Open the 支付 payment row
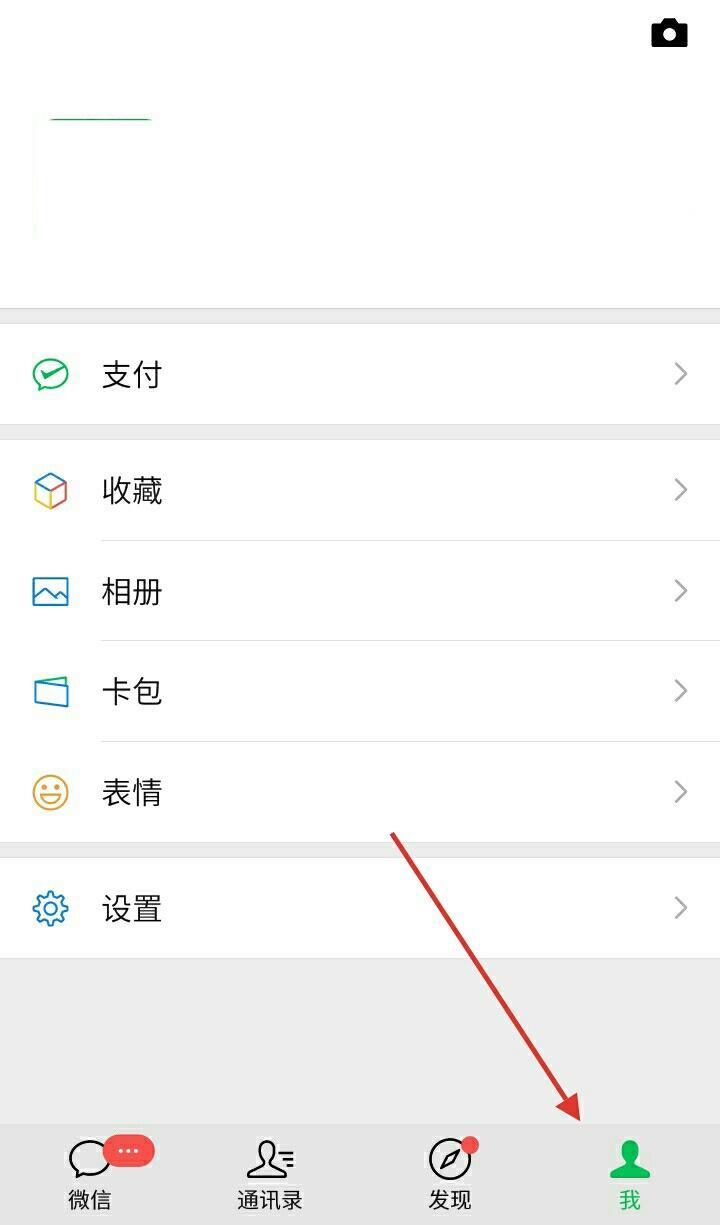The width and height of the screenshot is (720, 1225). pyautogui.click(x=360, y=375)
